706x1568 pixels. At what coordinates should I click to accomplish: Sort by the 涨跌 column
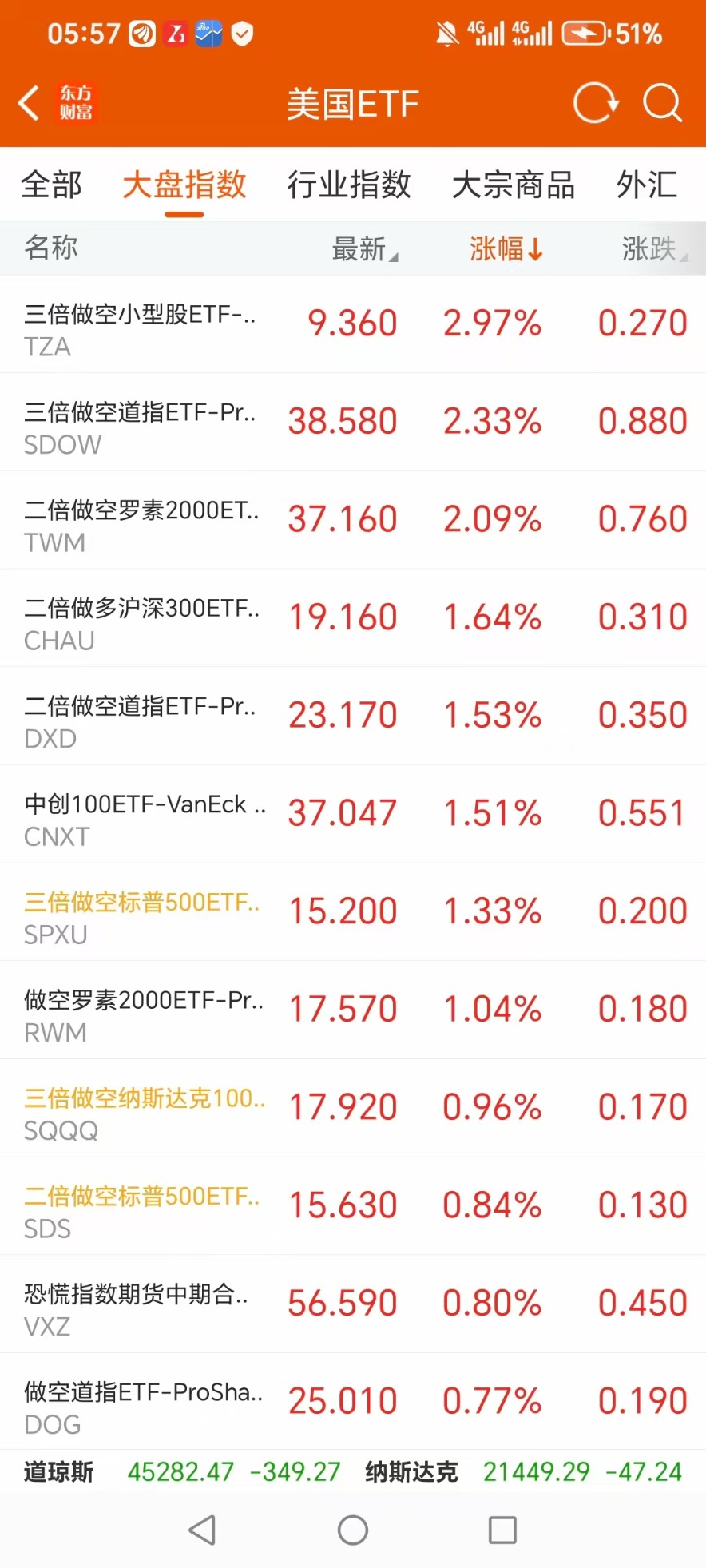pos(655,249)
